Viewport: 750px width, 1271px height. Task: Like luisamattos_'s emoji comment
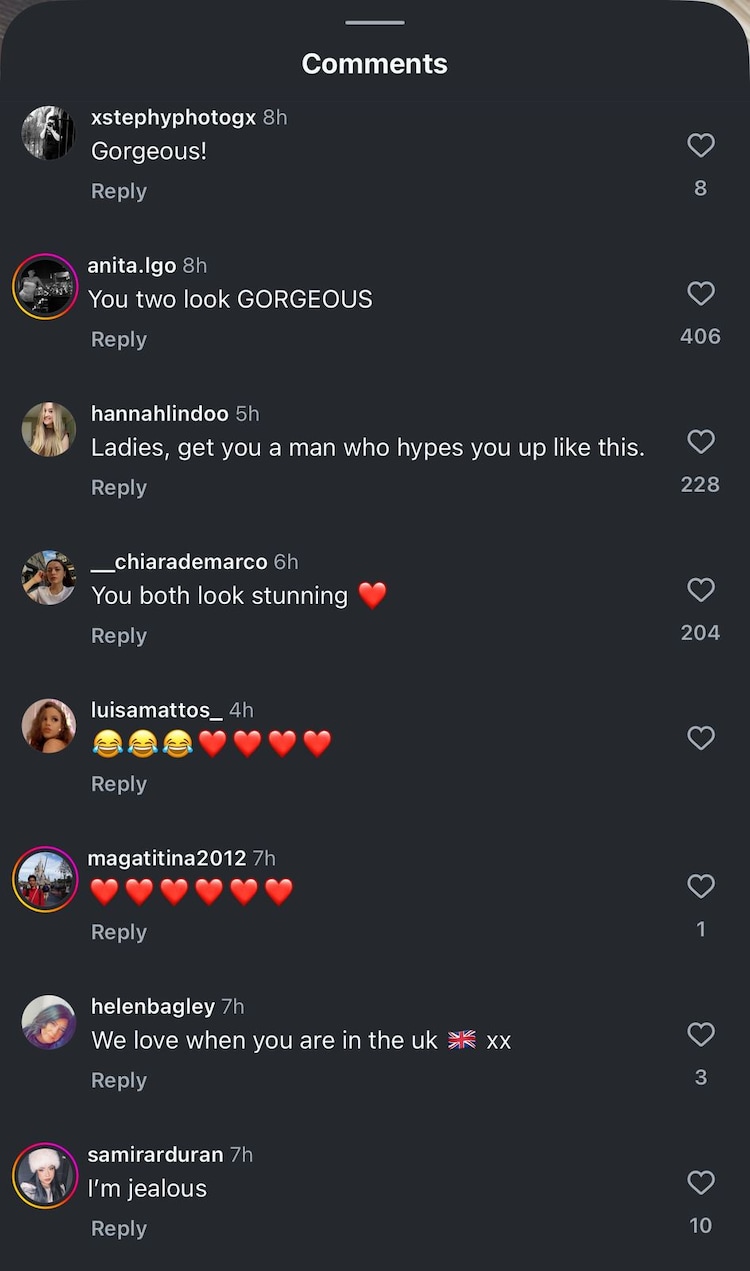click(x=701, y=738)
